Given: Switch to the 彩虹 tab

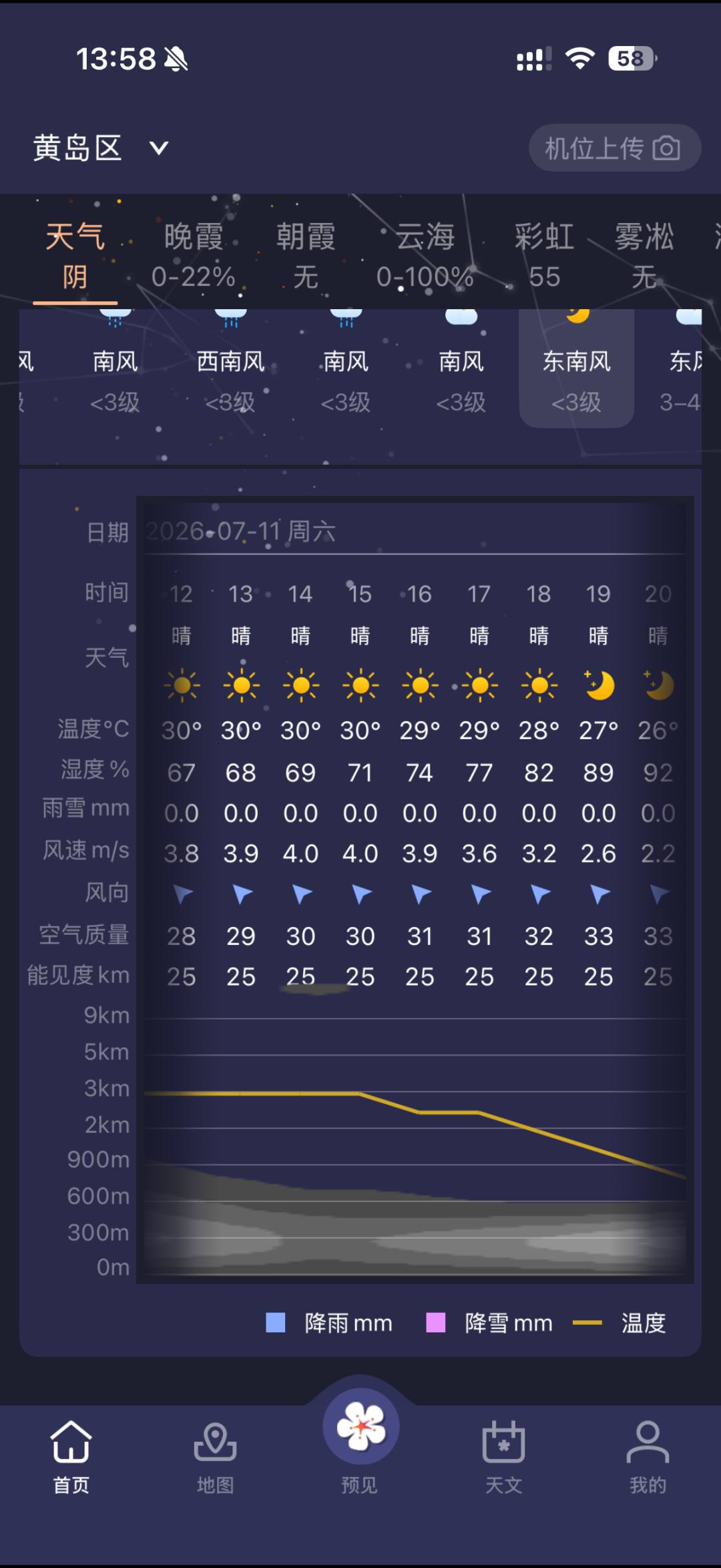Looking at the screenshot, I should (544, 257).
